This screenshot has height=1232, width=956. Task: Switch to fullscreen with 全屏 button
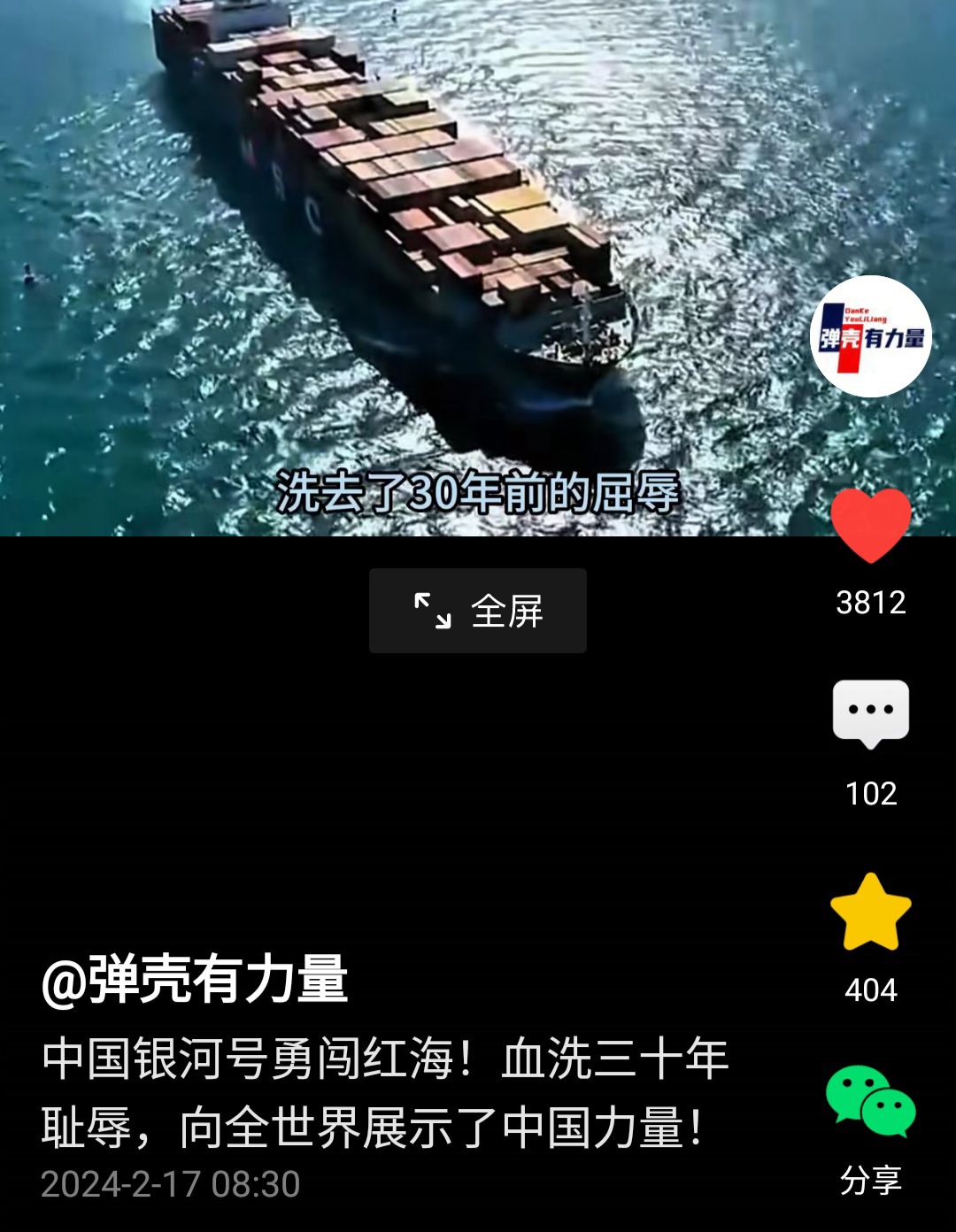click(478, 611)
